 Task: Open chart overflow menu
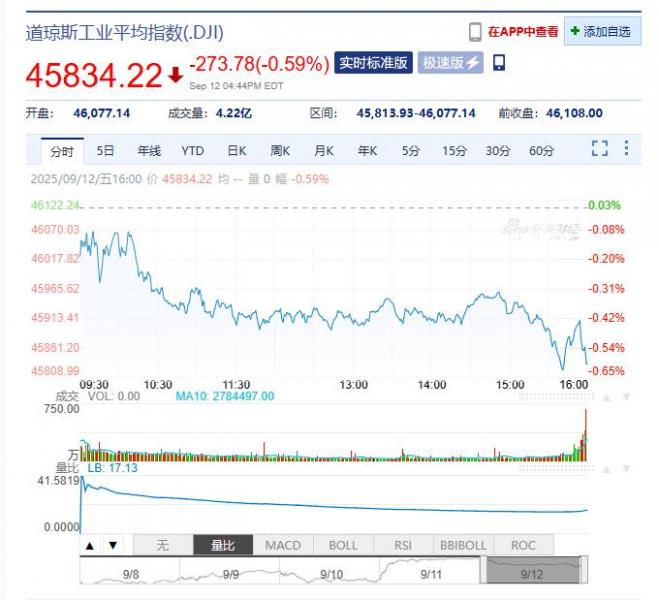point(627,149)
